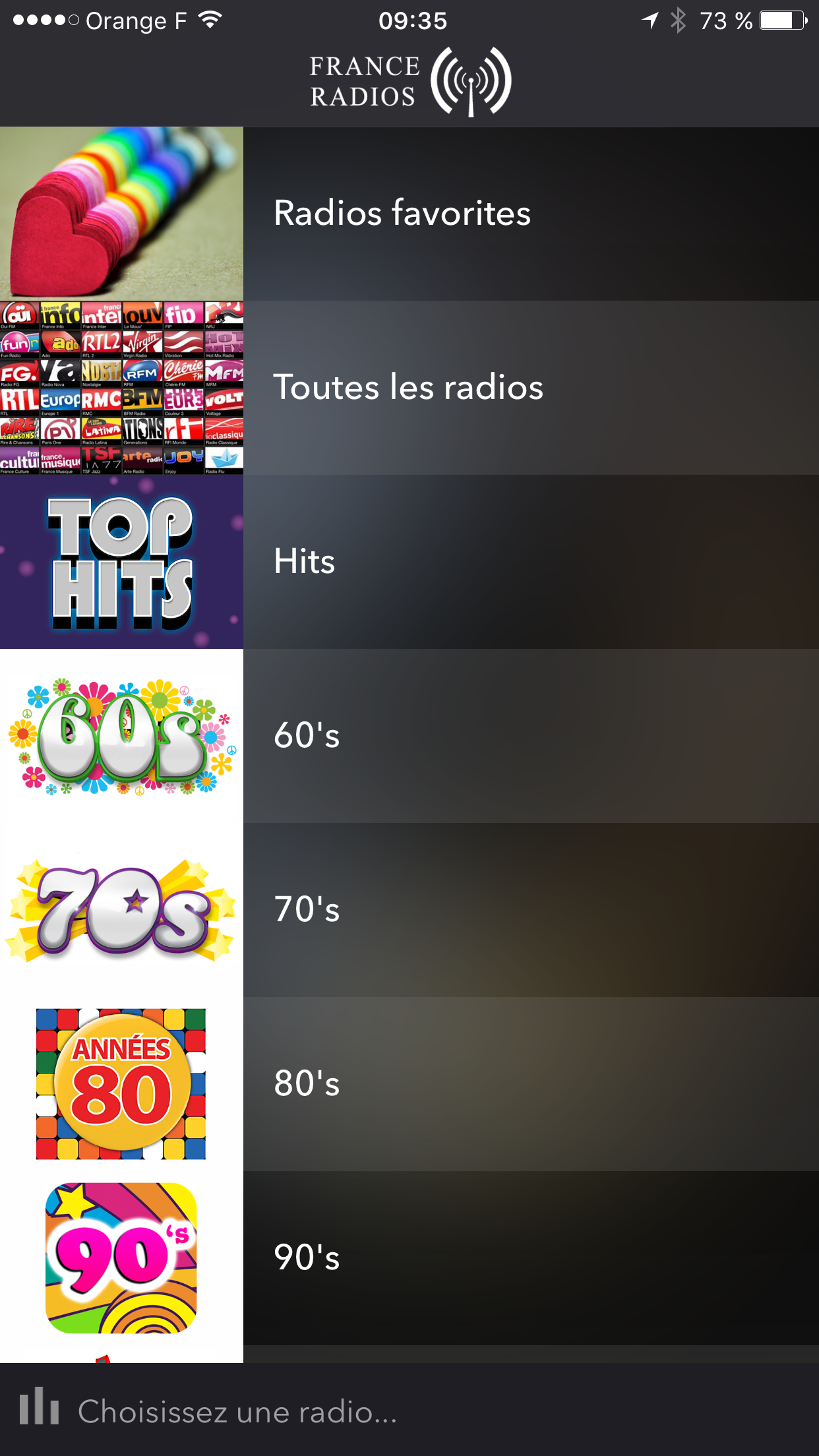Tap the France Radios antenna logo icon

(472, 80)
